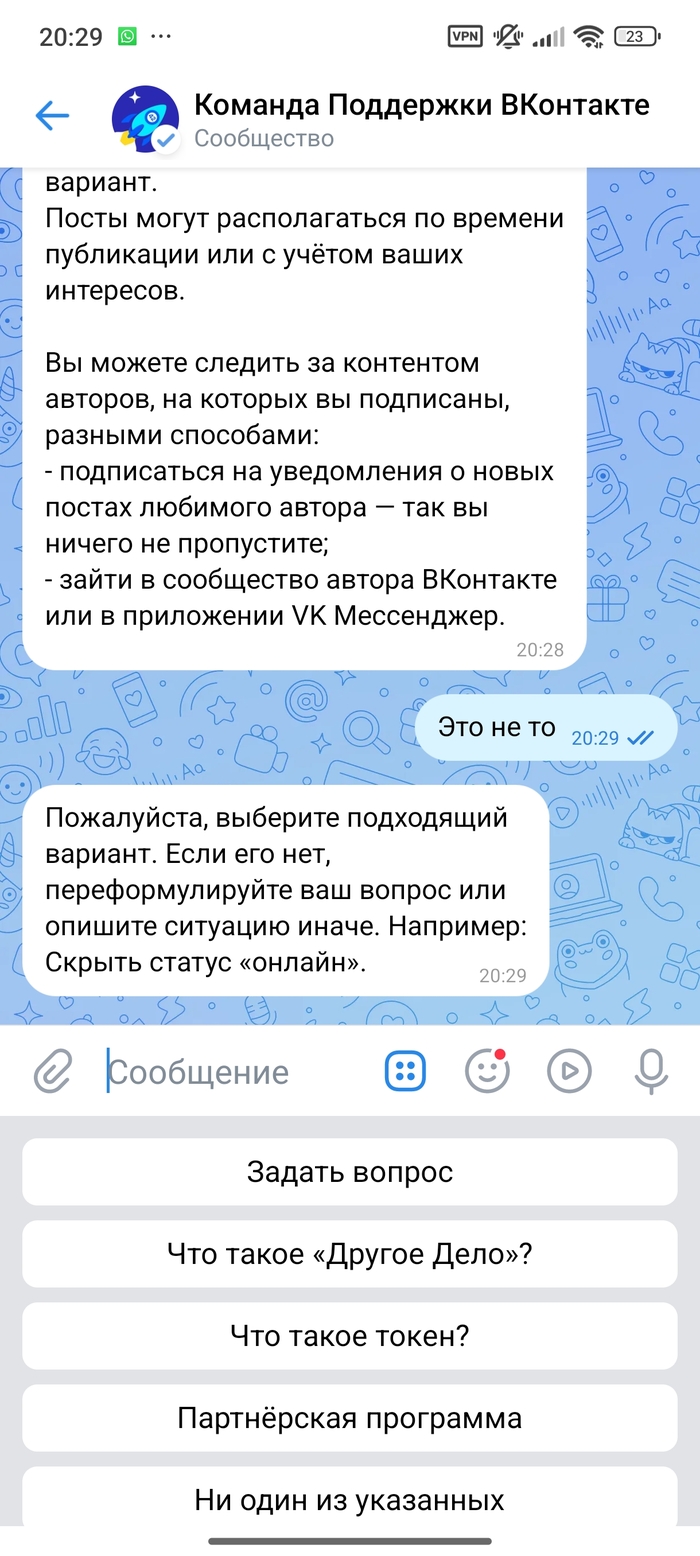Go back from support chat
The image size is (700, 1556).
coord(52,116)
